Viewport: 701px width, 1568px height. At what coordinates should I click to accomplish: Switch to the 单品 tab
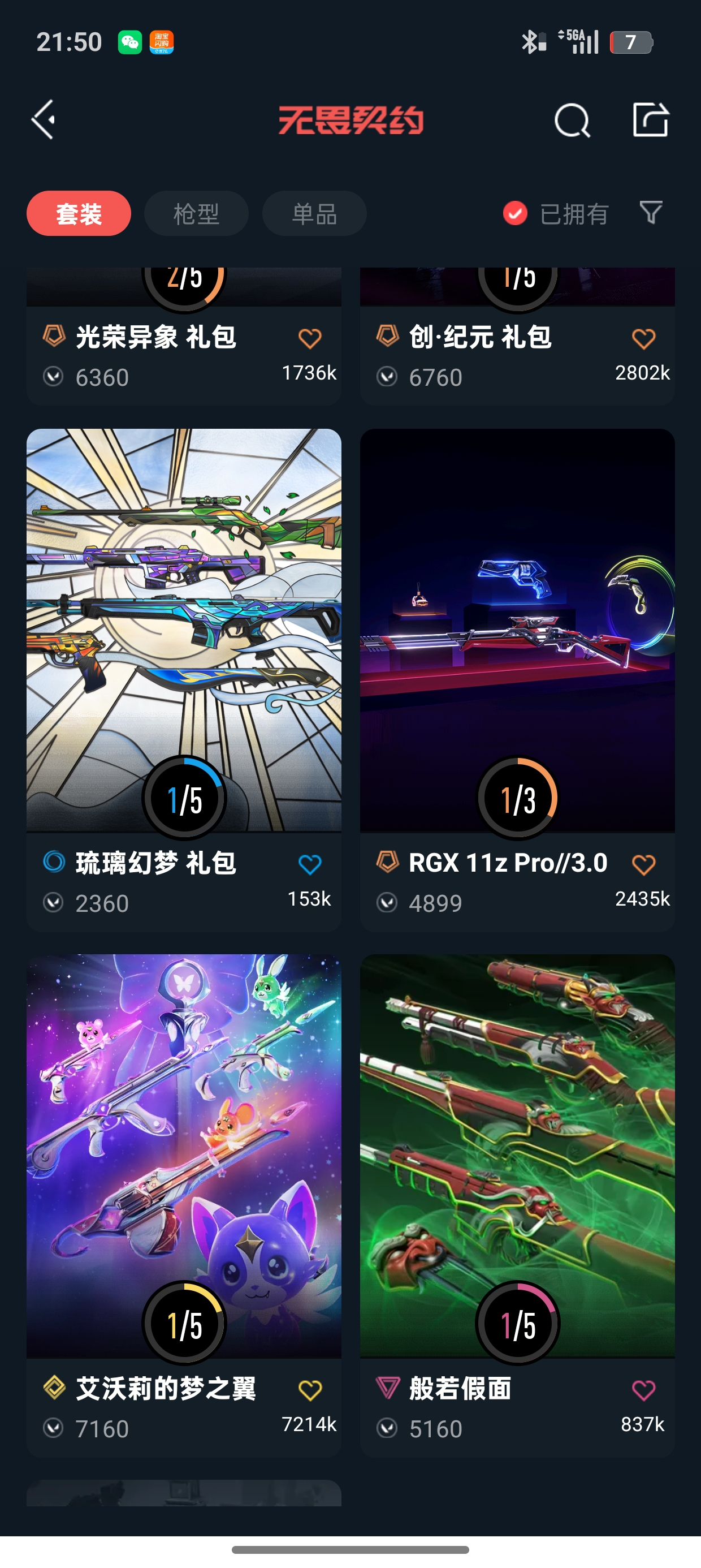(314, 214)
